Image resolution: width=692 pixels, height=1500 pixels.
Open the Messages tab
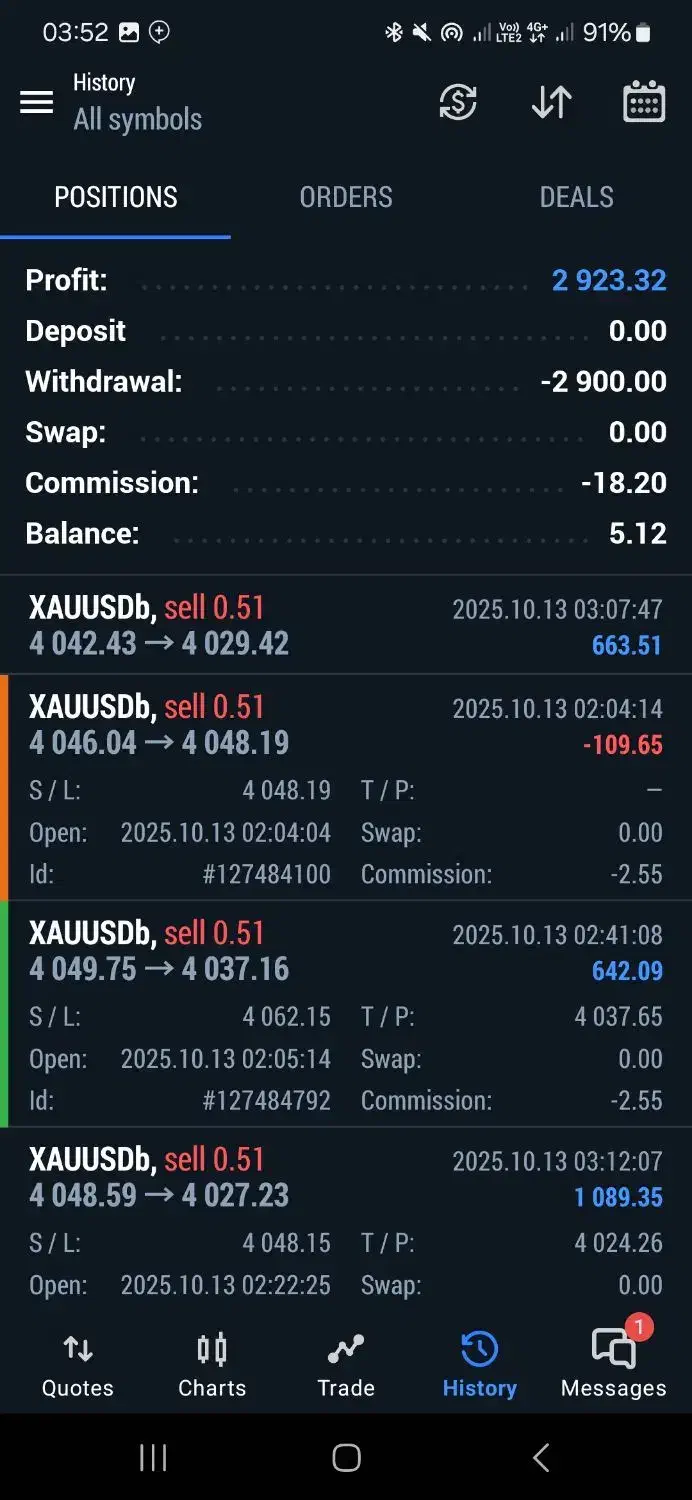pos(613,1365)
